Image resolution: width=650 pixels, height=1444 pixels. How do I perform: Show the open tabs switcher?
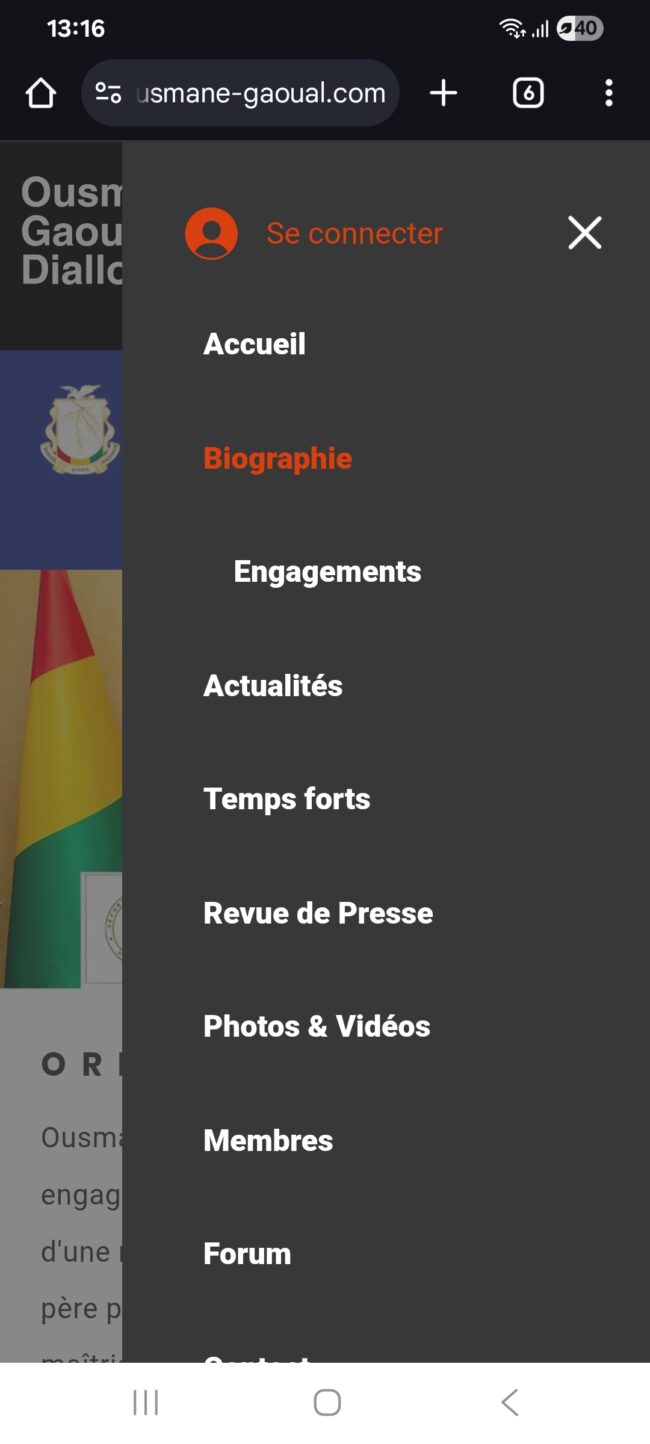click(x=528, y=93)
